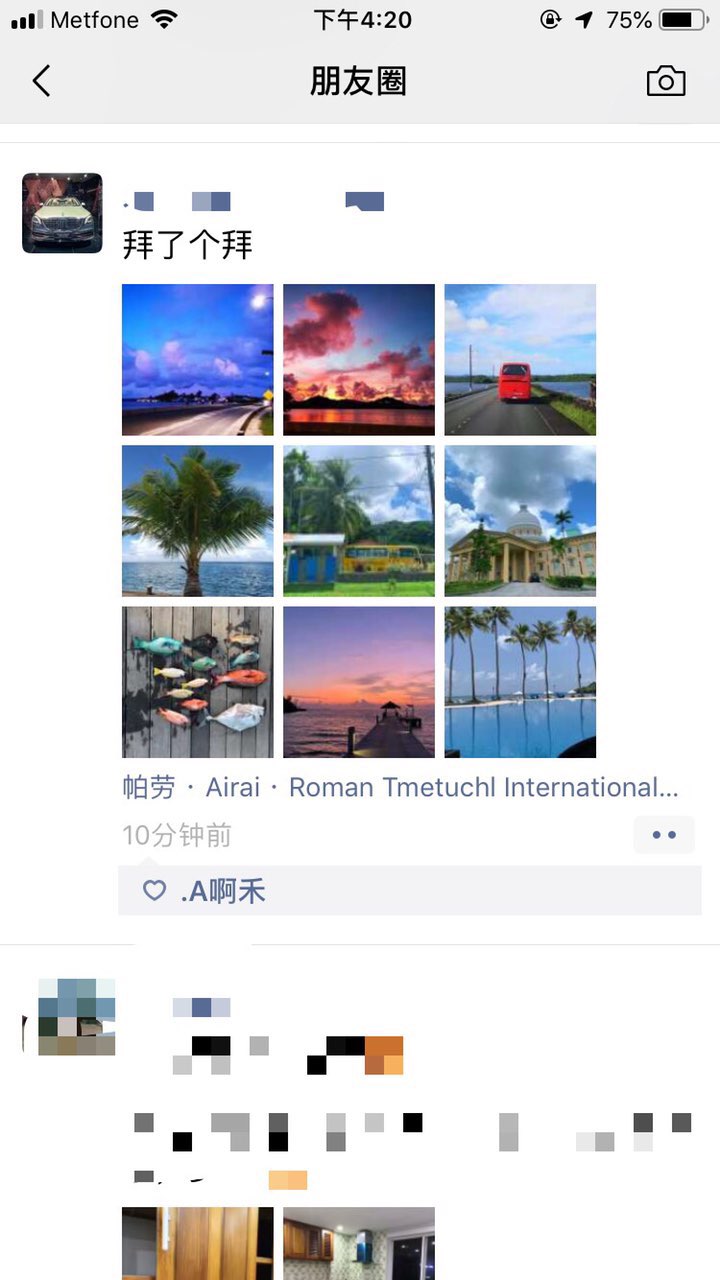Go back from Moments feed

(41, 81)
